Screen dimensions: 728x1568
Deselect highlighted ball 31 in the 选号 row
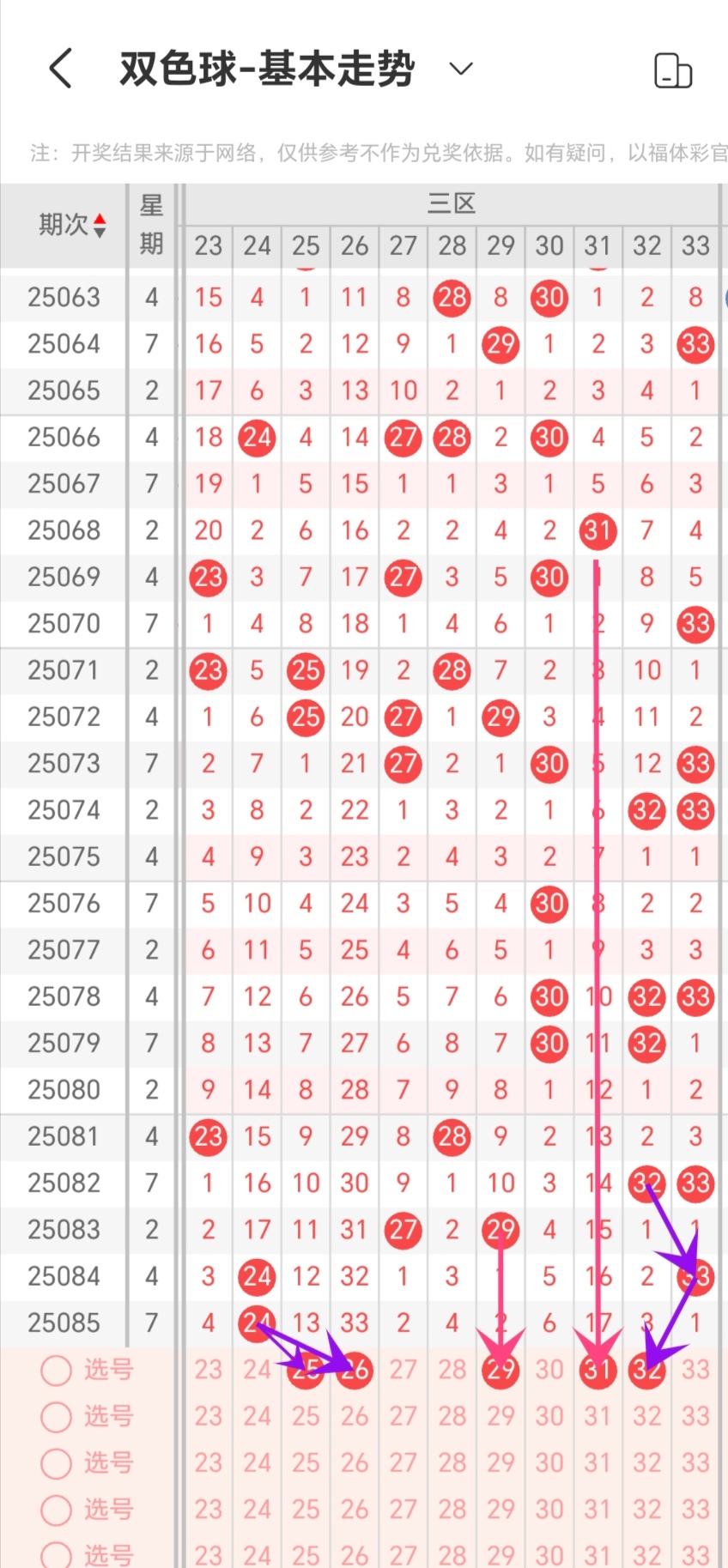[x=598, y=1370]
